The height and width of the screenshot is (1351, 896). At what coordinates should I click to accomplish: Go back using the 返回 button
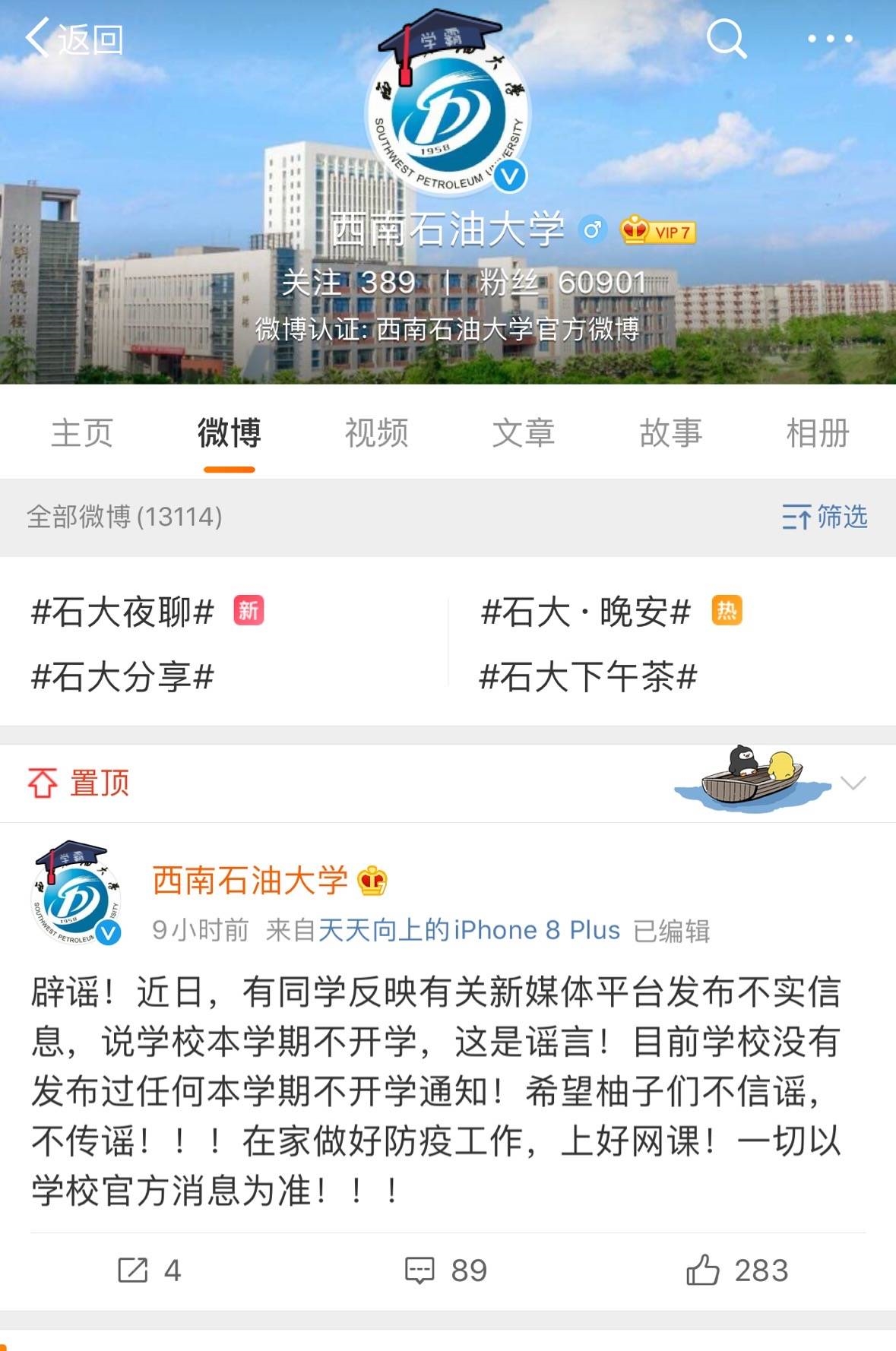pos(74,39)
